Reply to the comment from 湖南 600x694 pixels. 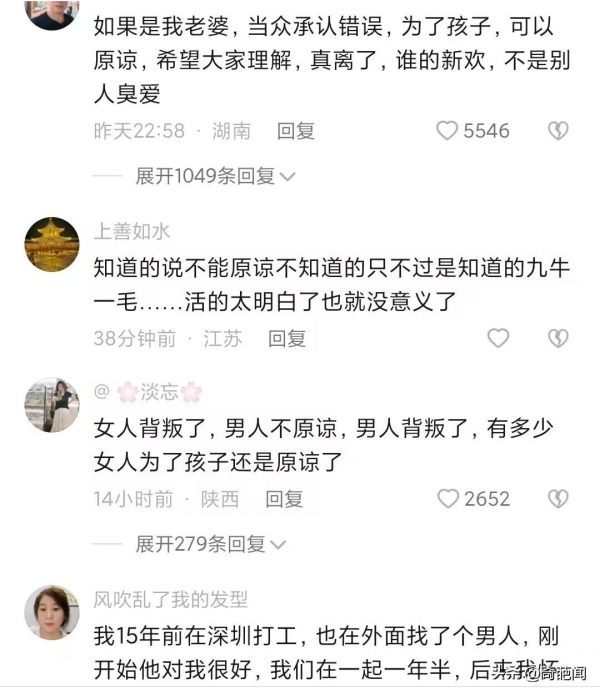coord(296,130)
